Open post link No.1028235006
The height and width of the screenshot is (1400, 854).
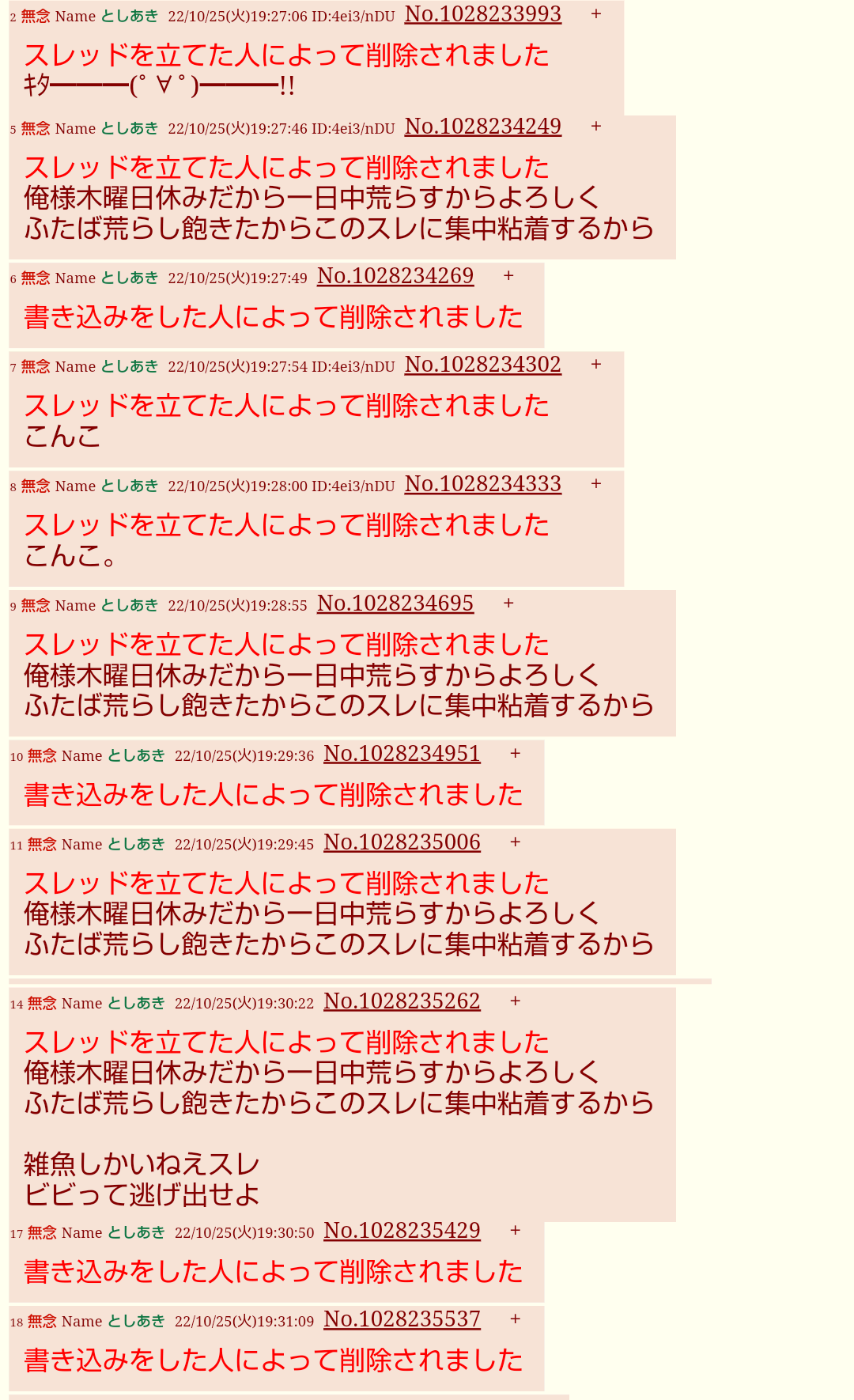click(402, 842)
